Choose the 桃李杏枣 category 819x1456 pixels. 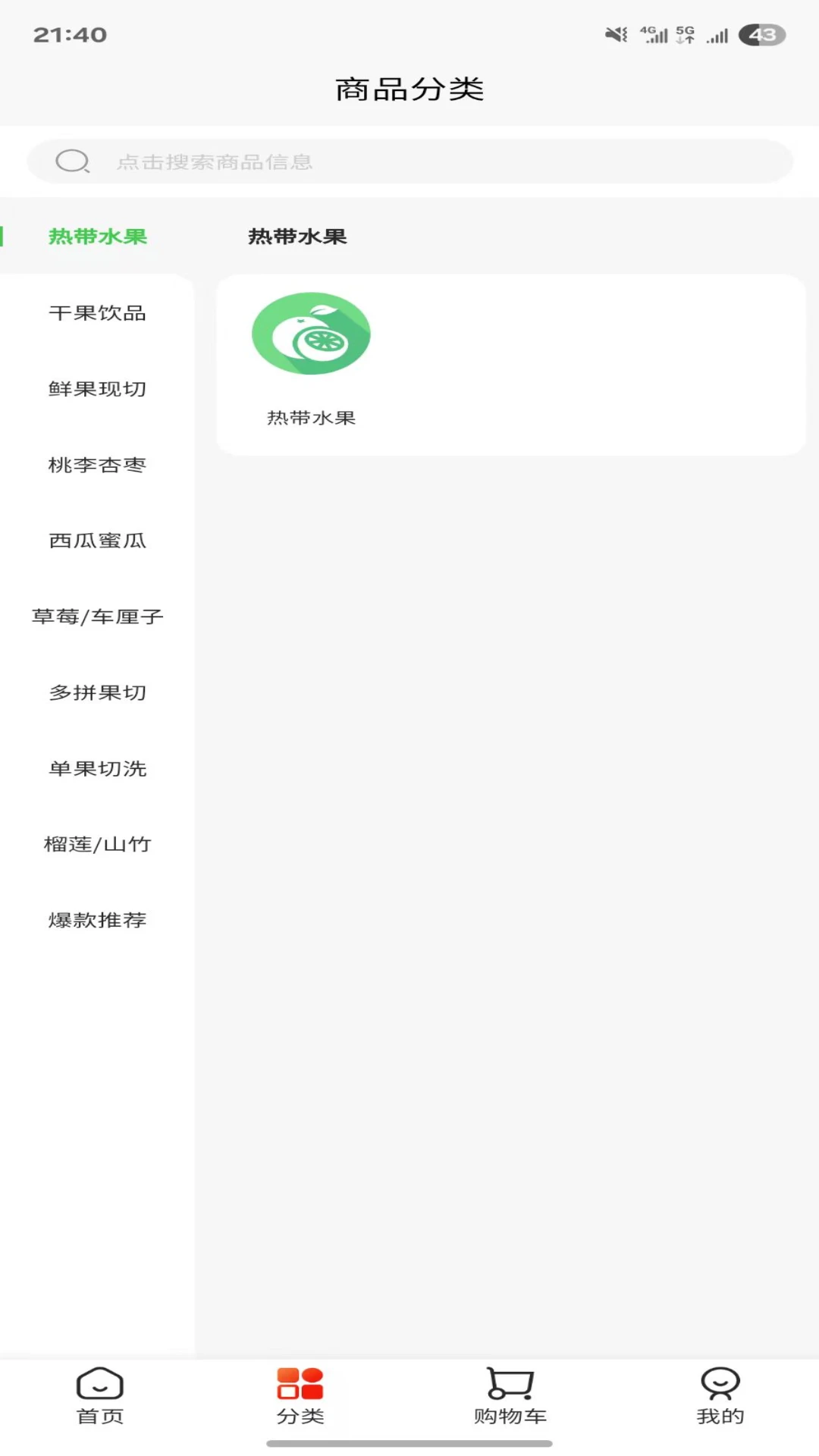pos(97,465)
